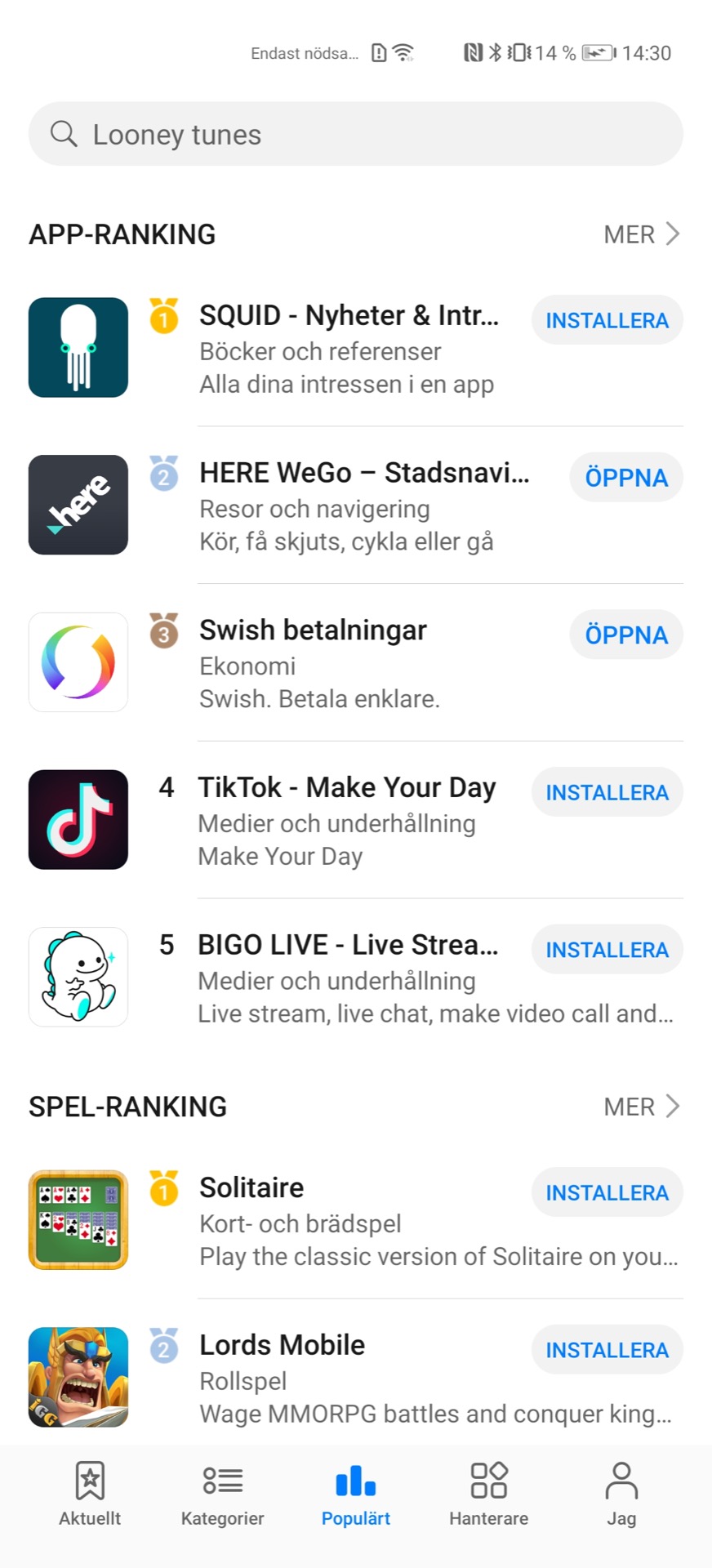Install Lords Mobile game
The image size is (712, 1568).
pyautogui.click(x=607, y=1350)
